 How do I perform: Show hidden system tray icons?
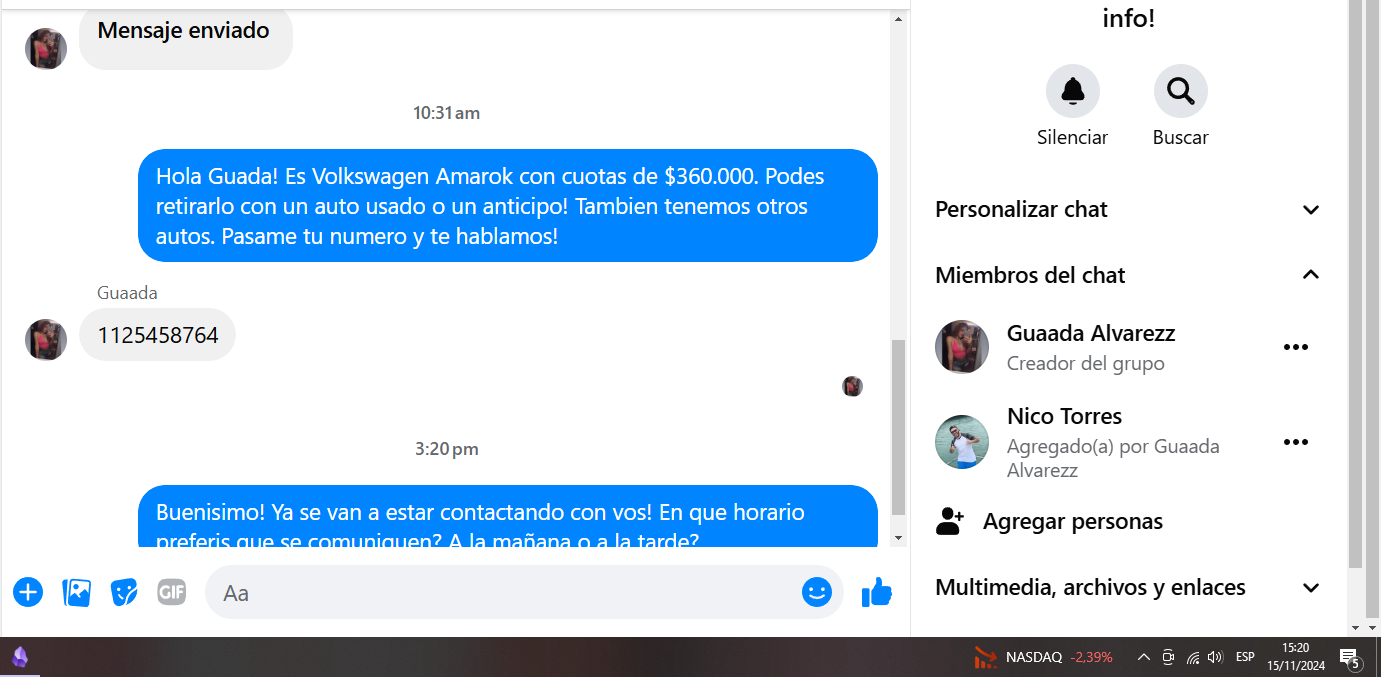[x=1143, y=657]
